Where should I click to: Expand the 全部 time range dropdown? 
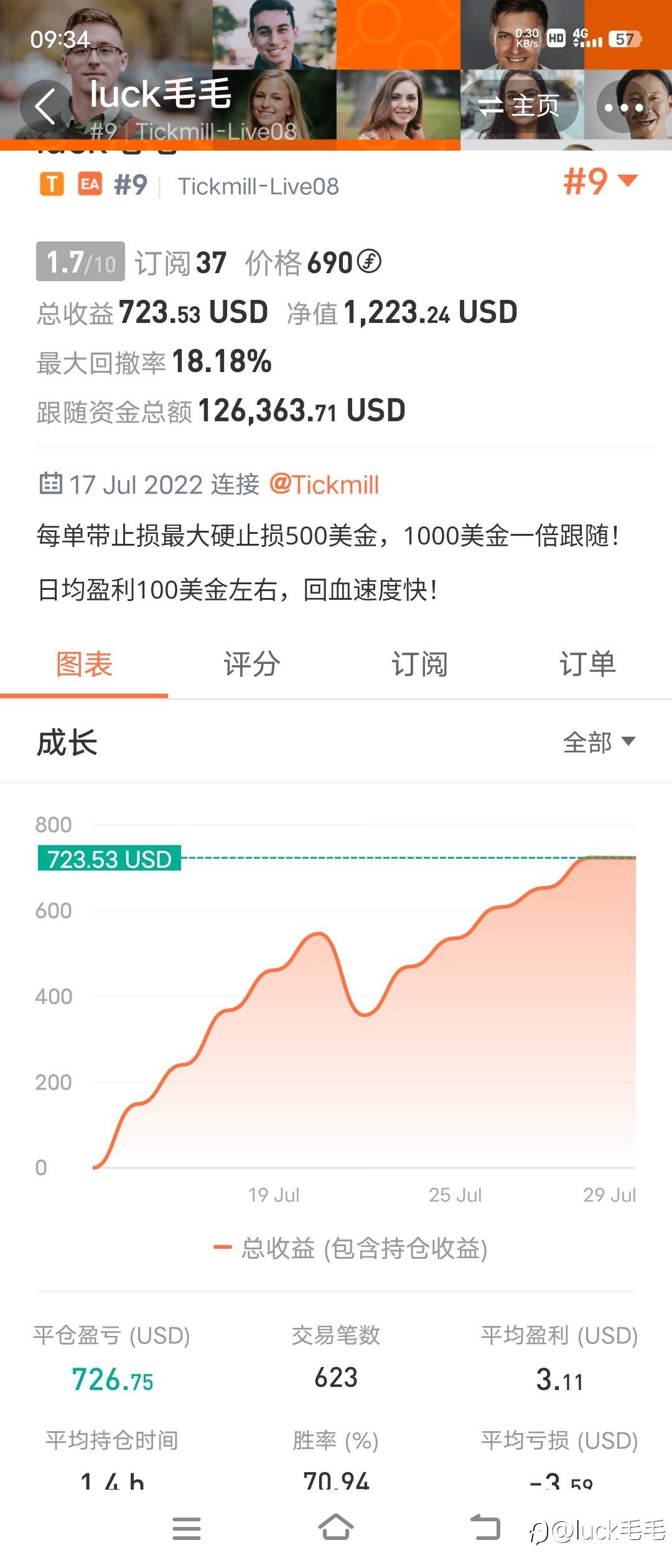point(599,742)
